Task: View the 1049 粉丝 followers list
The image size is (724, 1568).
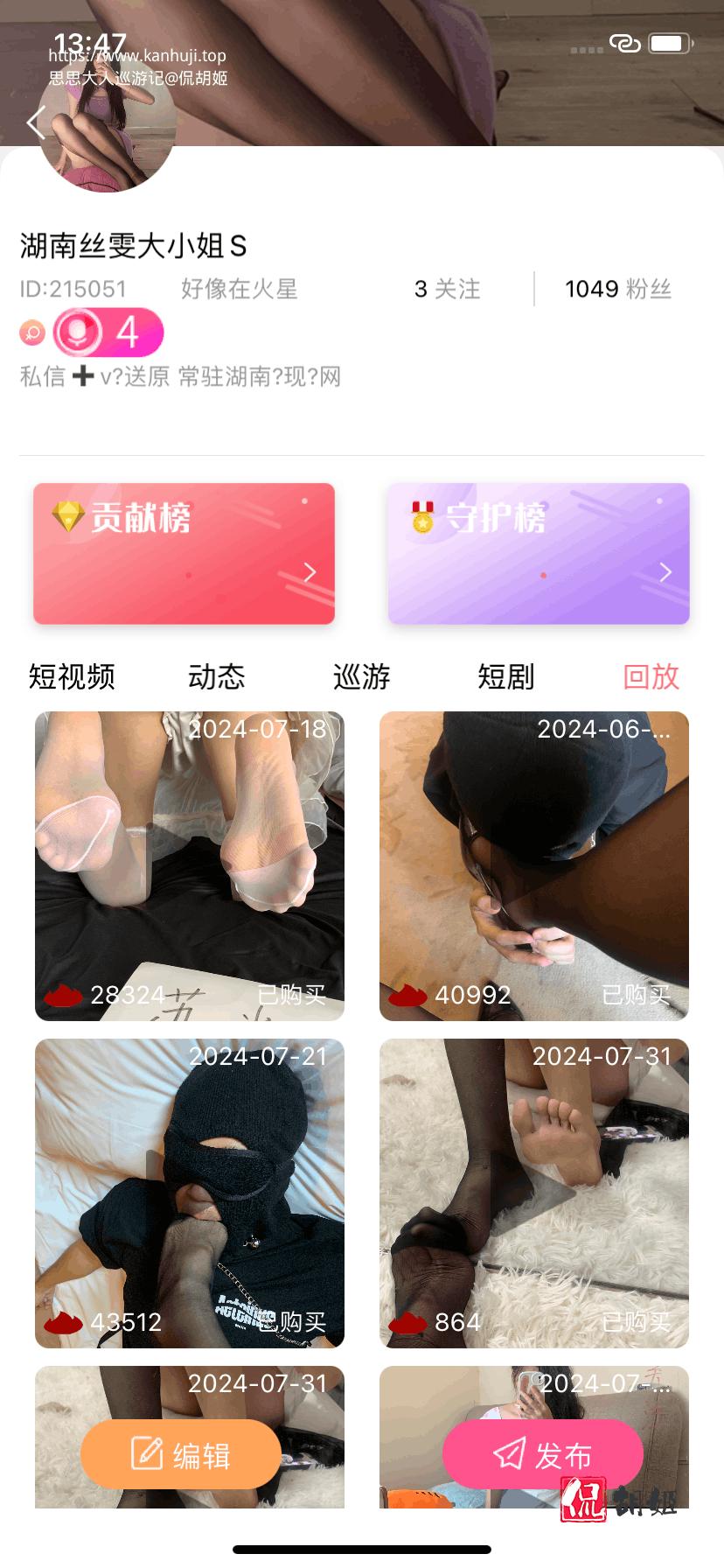Action: tap(617, 289)
